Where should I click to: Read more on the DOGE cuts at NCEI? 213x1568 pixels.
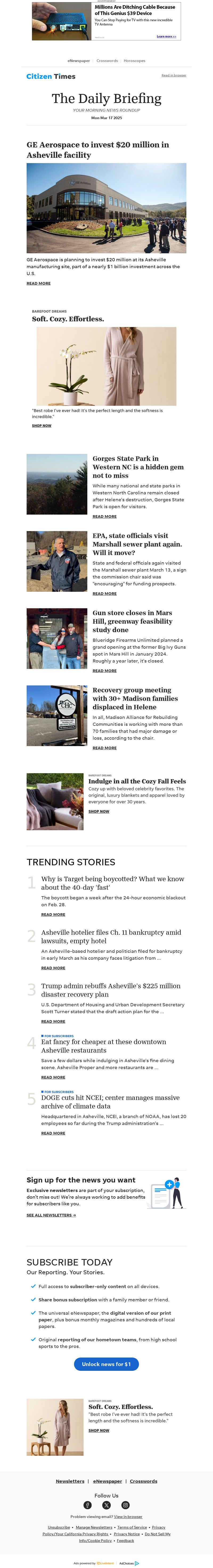point(53,1133)
